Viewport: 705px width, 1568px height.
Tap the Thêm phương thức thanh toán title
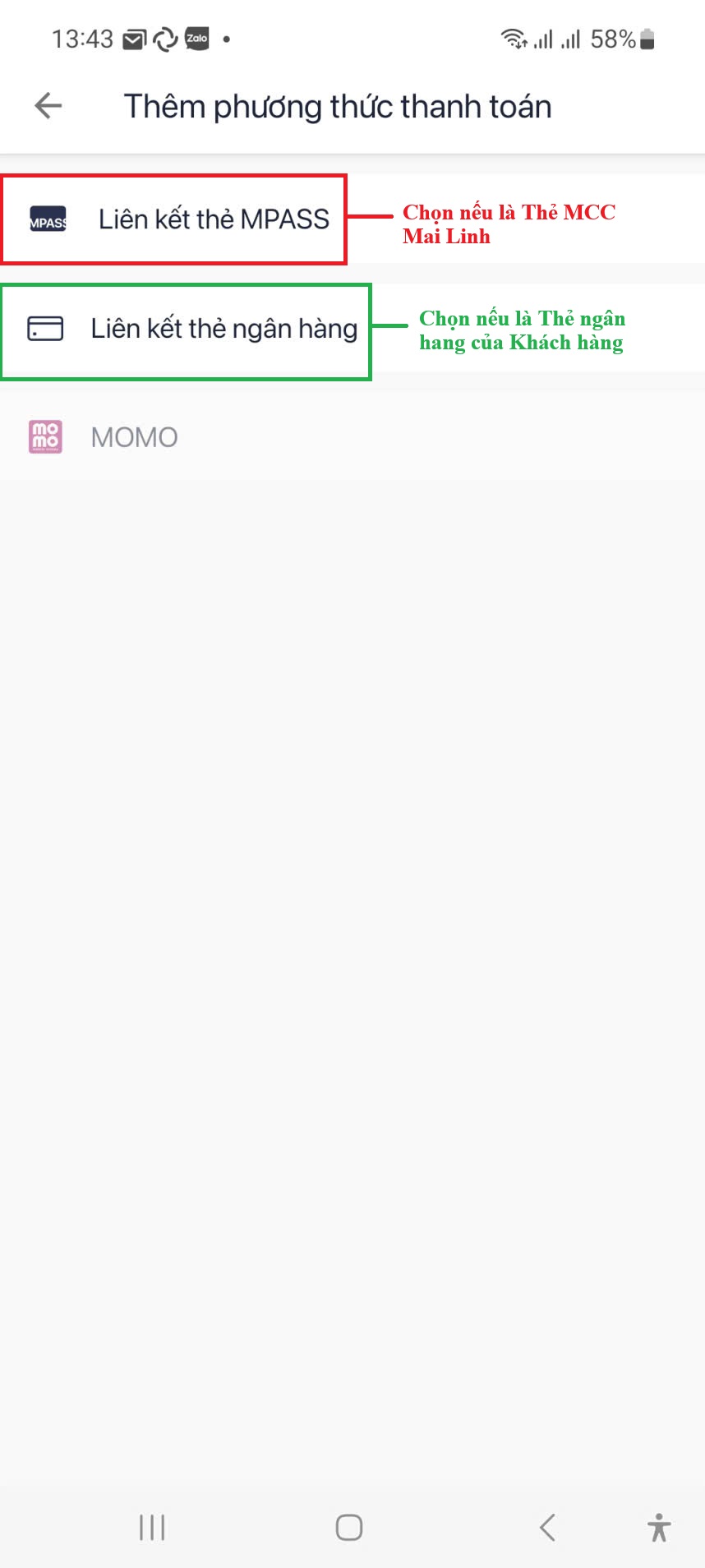tap(338, 105)
